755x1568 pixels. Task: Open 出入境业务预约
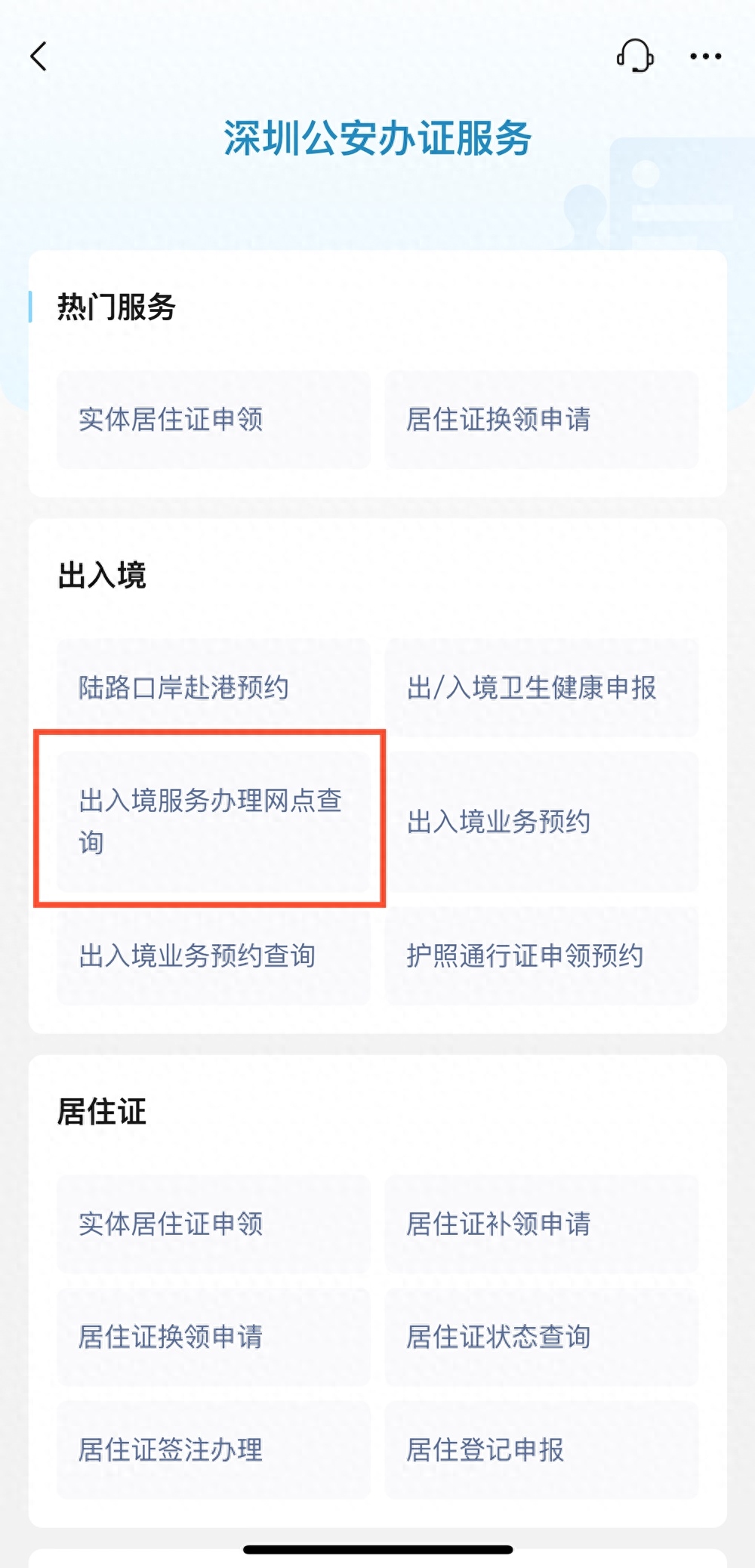coord(541,821)
